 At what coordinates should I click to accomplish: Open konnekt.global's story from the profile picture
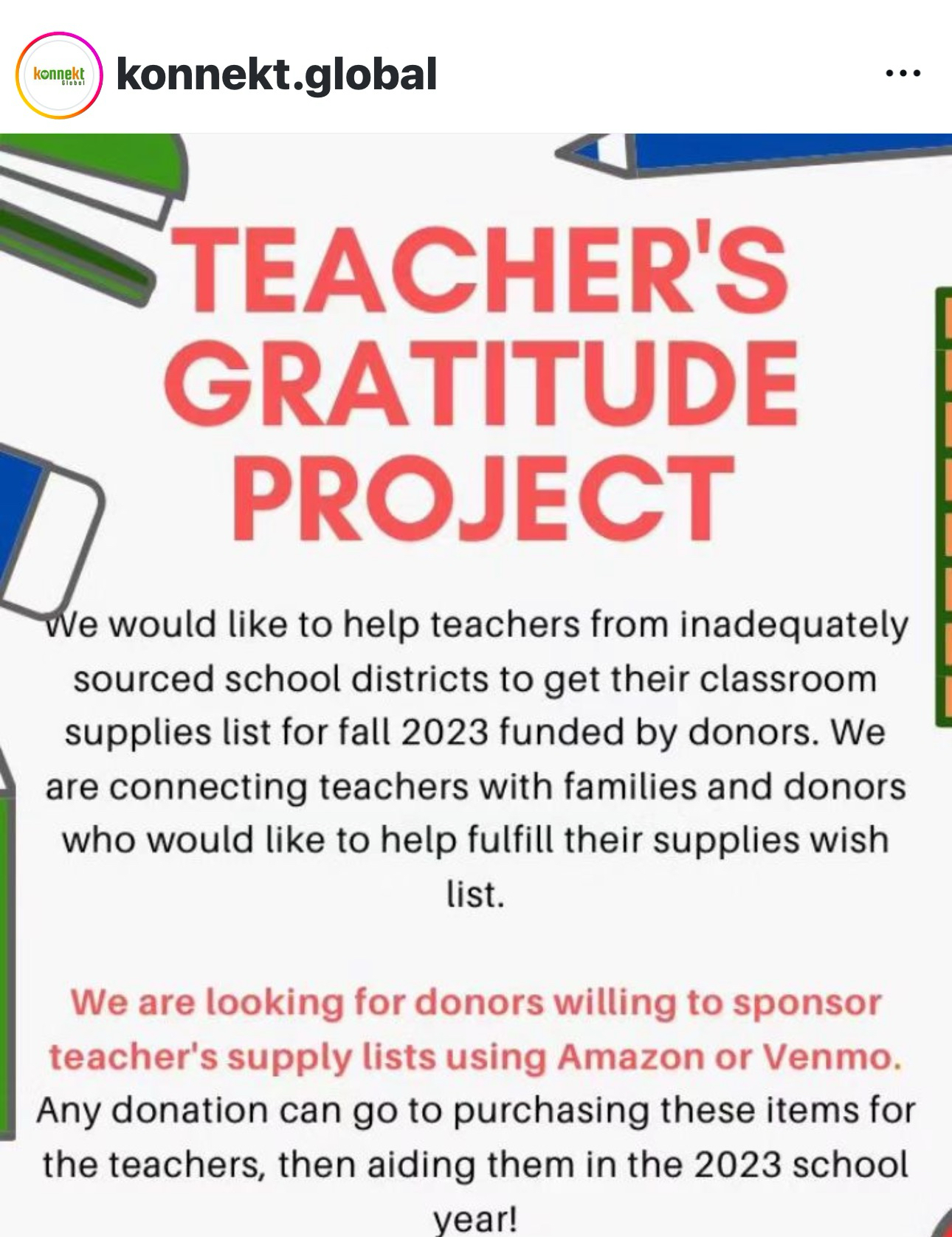click(x=59, y=75)
